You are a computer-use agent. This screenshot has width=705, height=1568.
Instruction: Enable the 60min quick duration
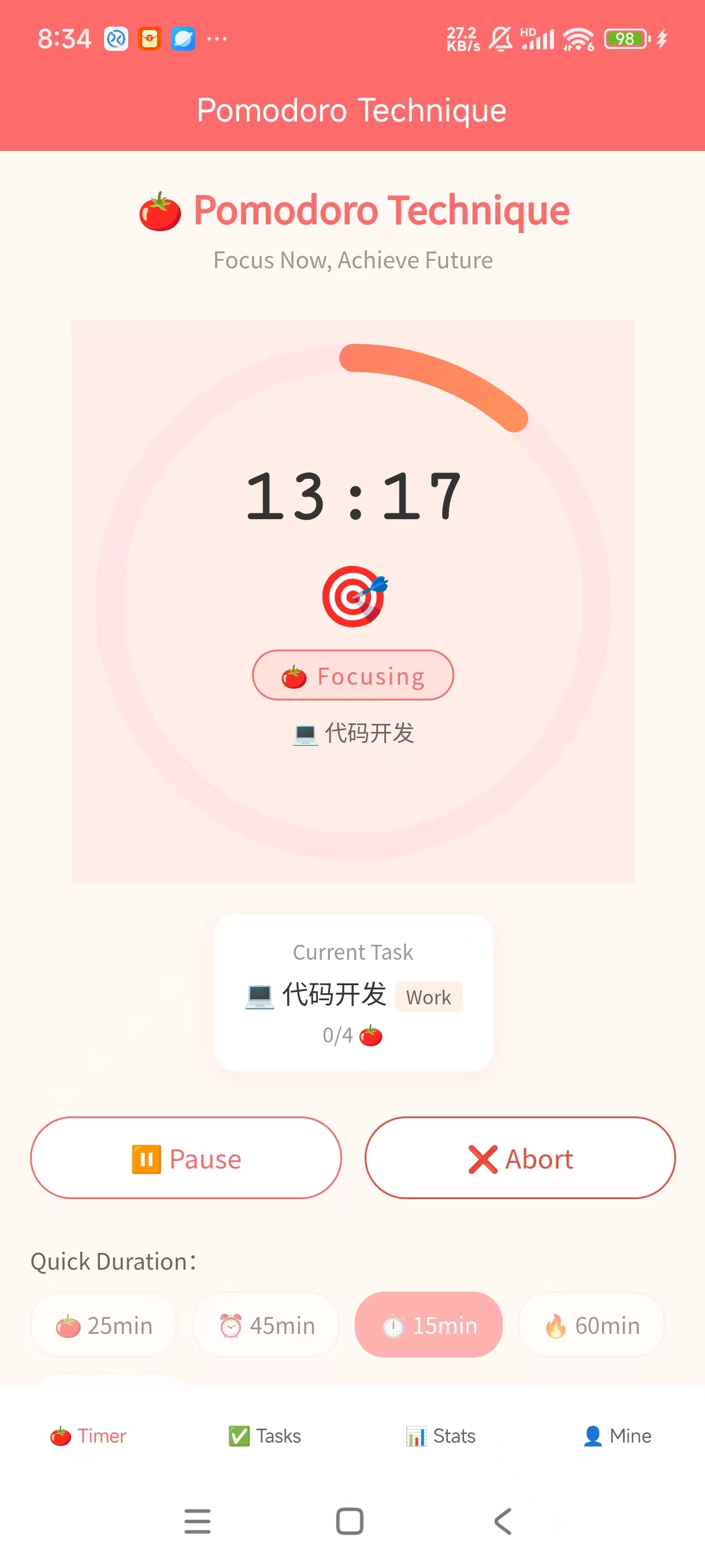[x=591, y=1325]
